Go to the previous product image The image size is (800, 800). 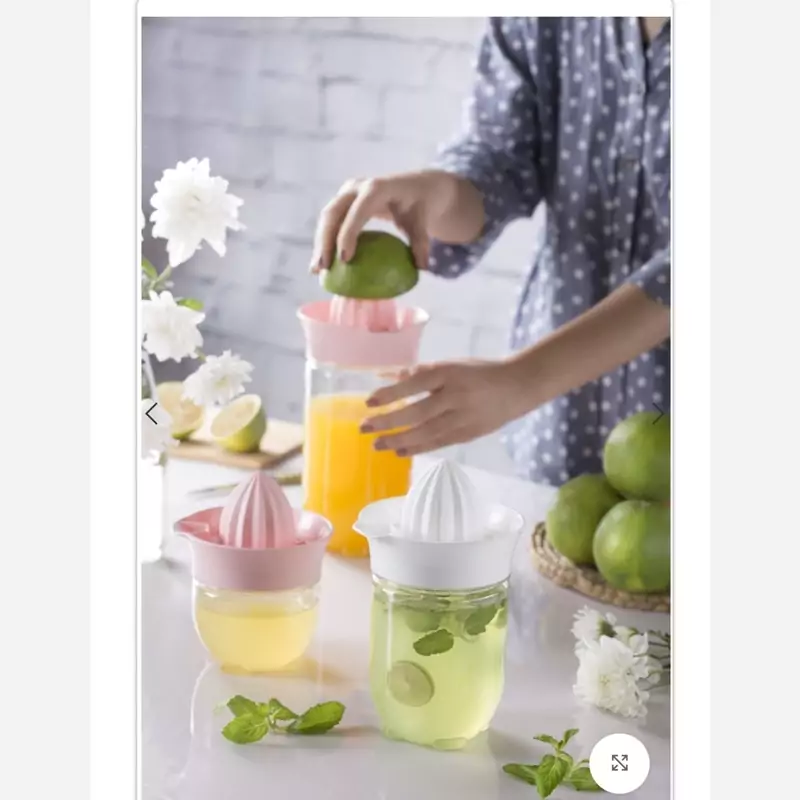[151, 414]
